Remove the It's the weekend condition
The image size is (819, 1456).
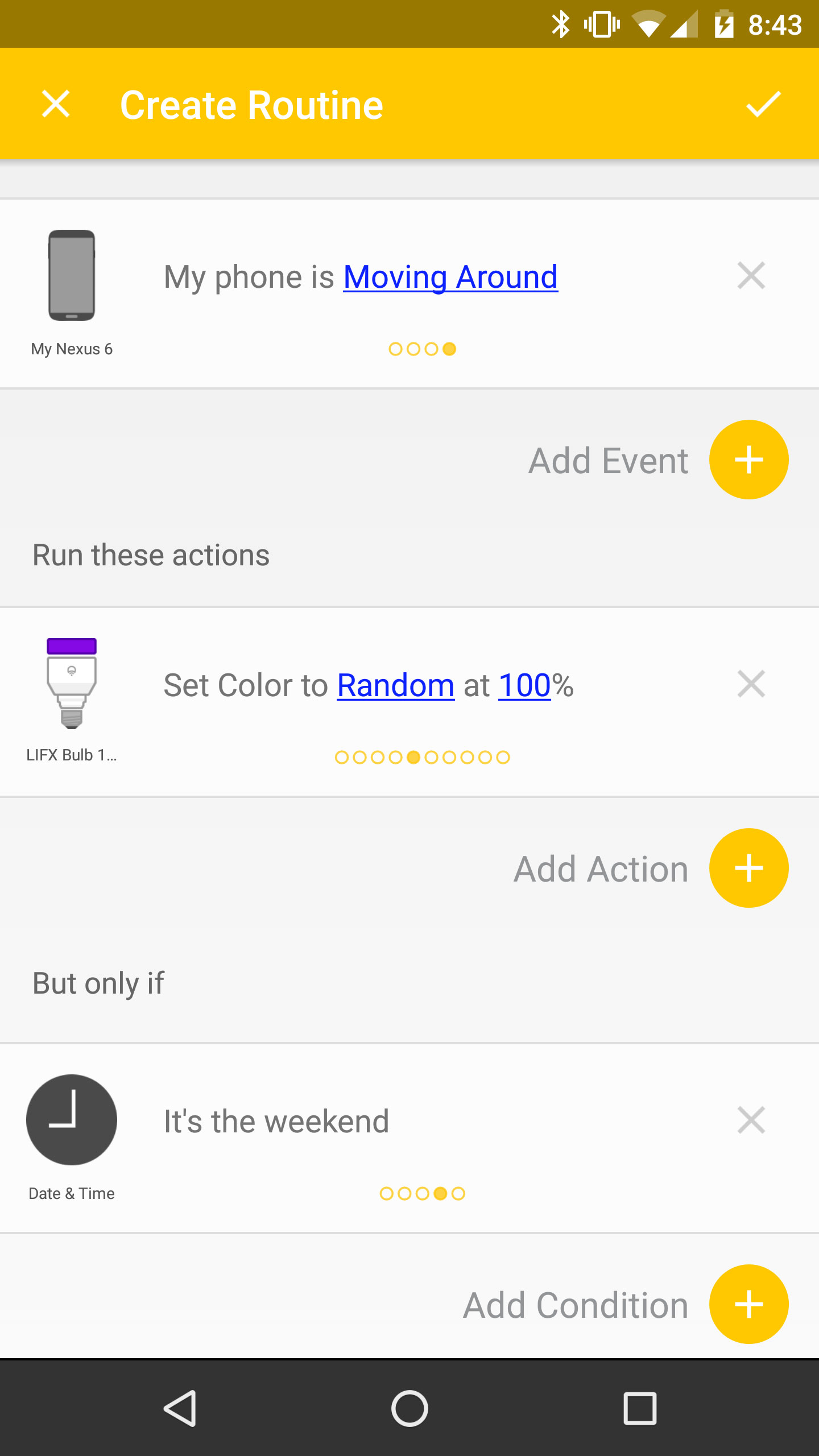751,1120
